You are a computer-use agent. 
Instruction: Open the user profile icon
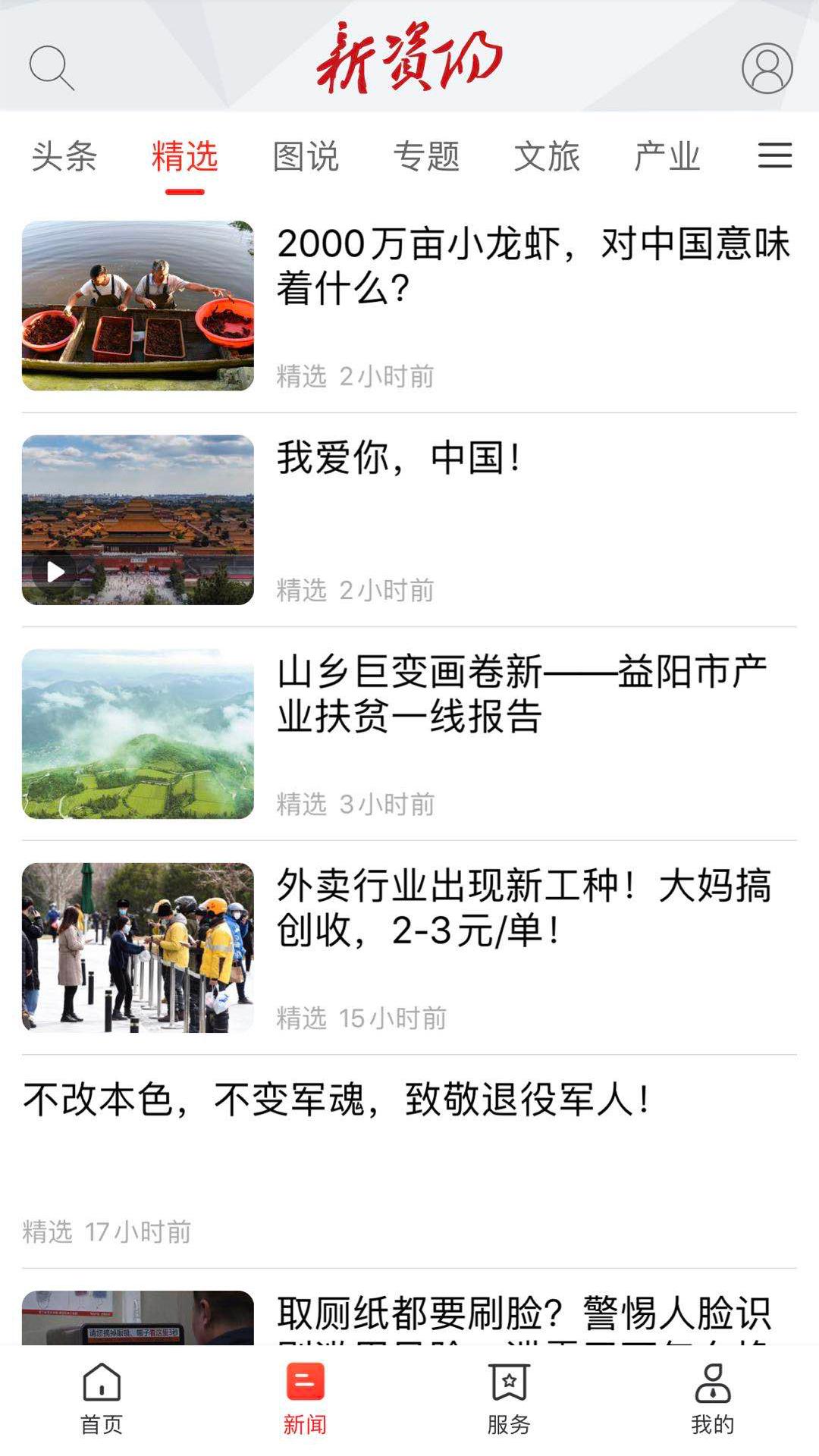[x=768, y=67]
